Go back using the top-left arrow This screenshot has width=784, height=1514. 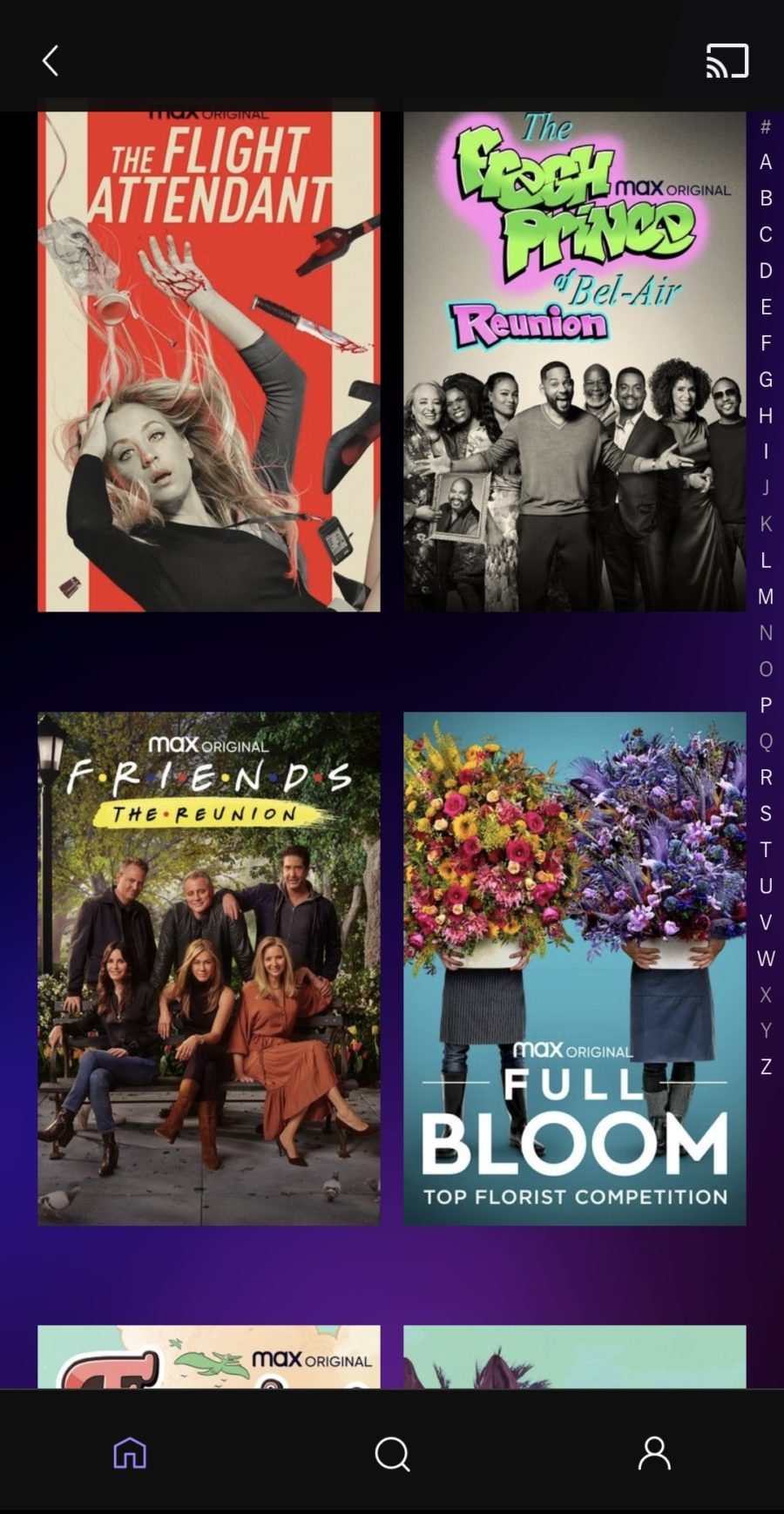[x=51, y=61]
